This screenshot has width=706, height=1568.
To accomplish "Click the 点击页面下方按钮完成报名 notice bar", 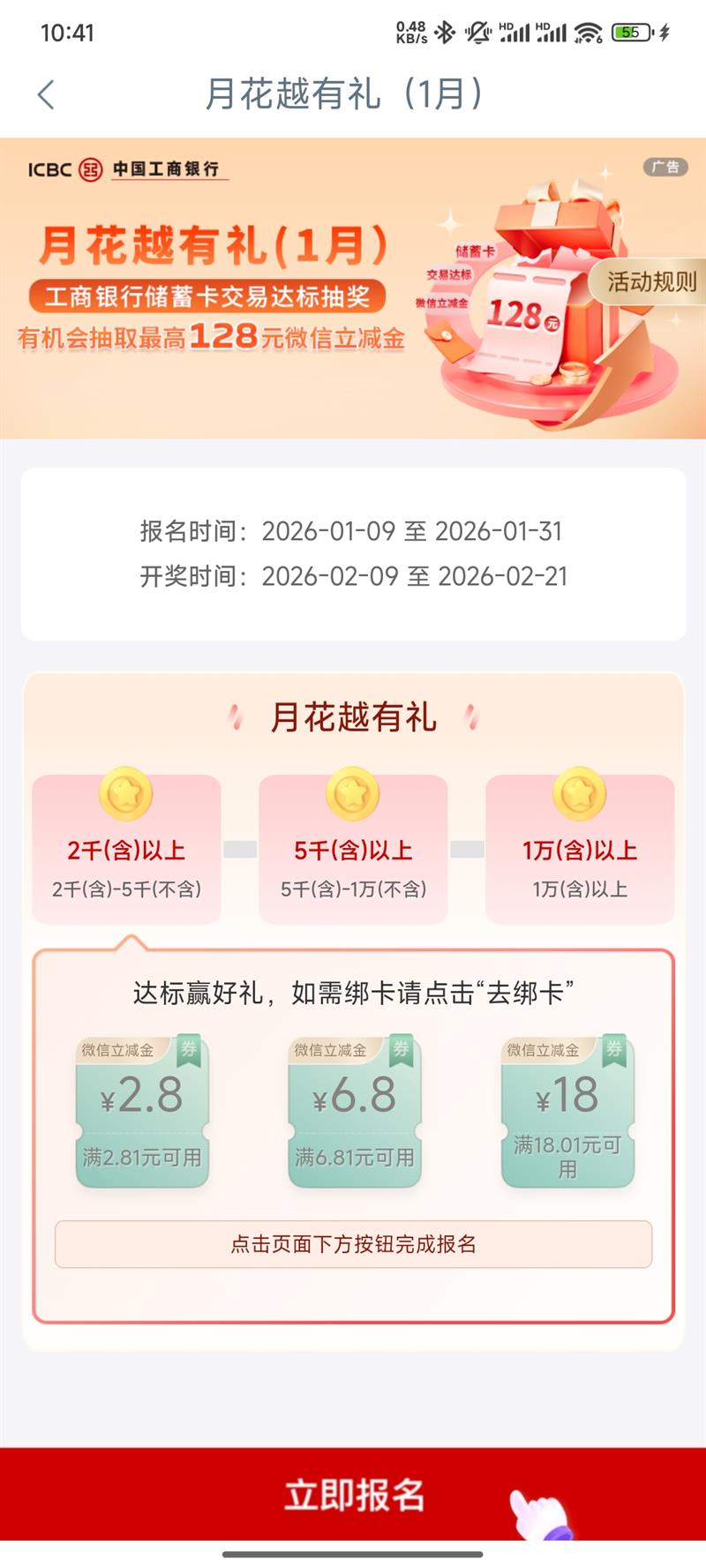I will [353, 1245].
